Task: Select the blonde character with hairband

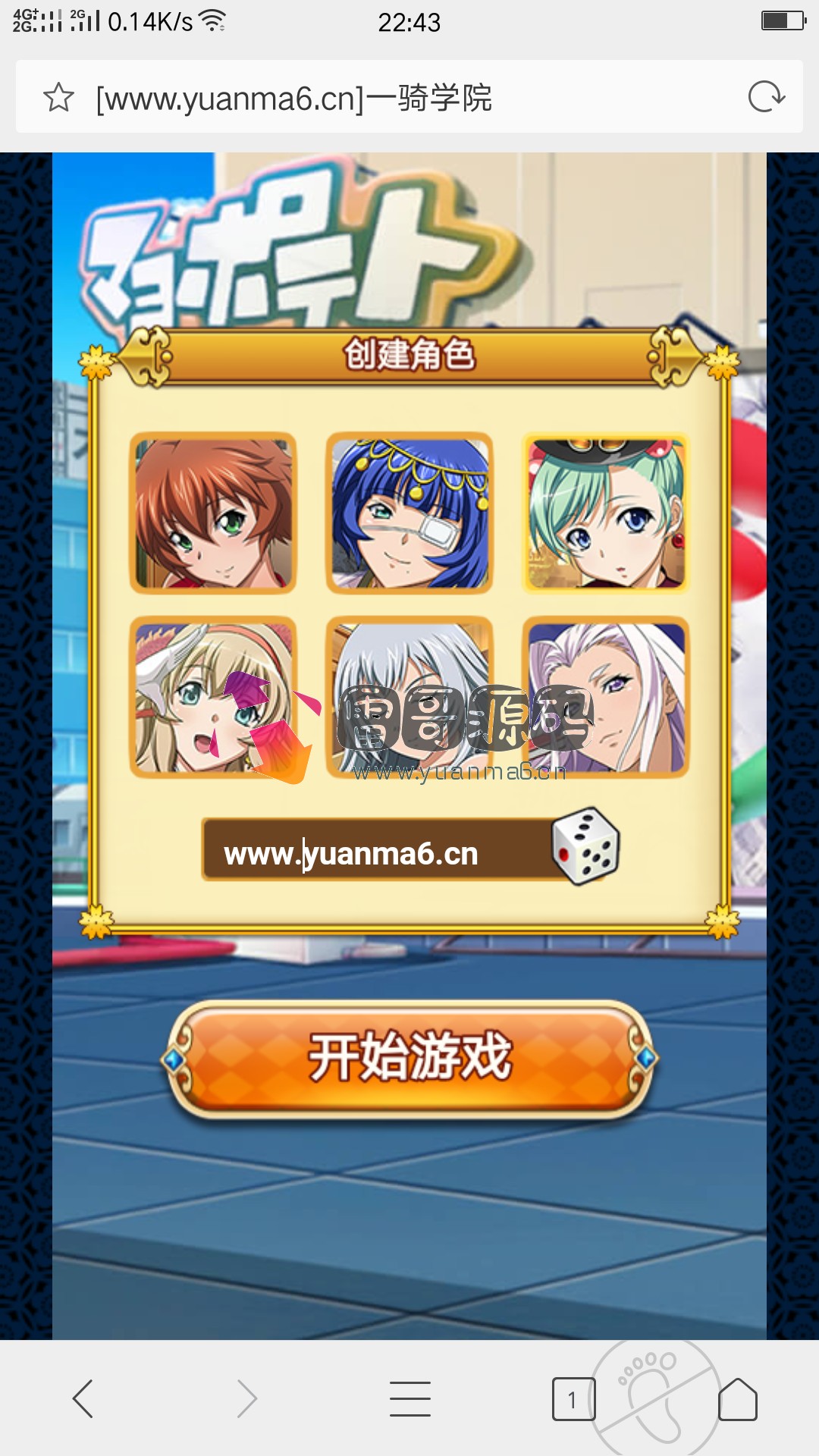Action: (213, 697)
